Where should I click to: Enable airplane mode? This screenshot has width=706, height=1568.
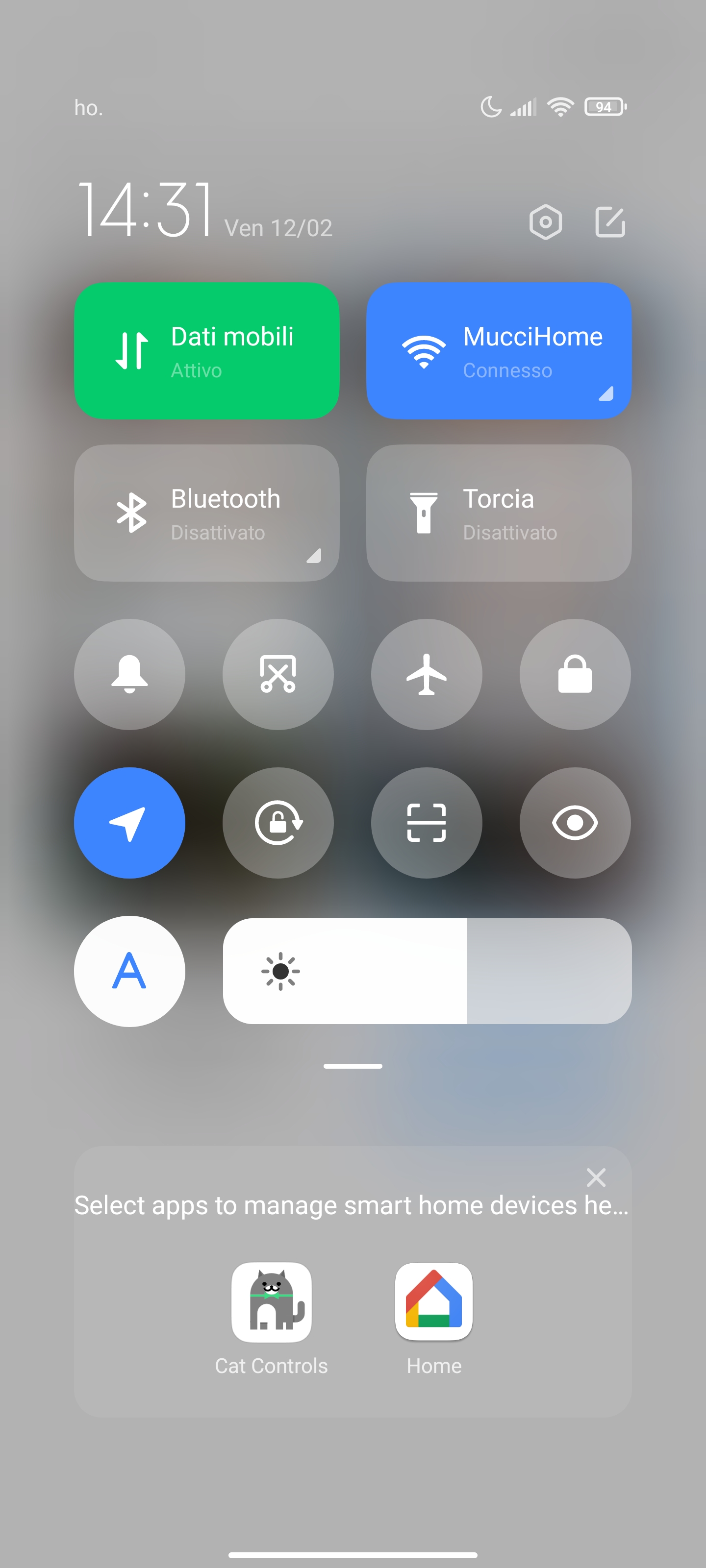(427, 674)
